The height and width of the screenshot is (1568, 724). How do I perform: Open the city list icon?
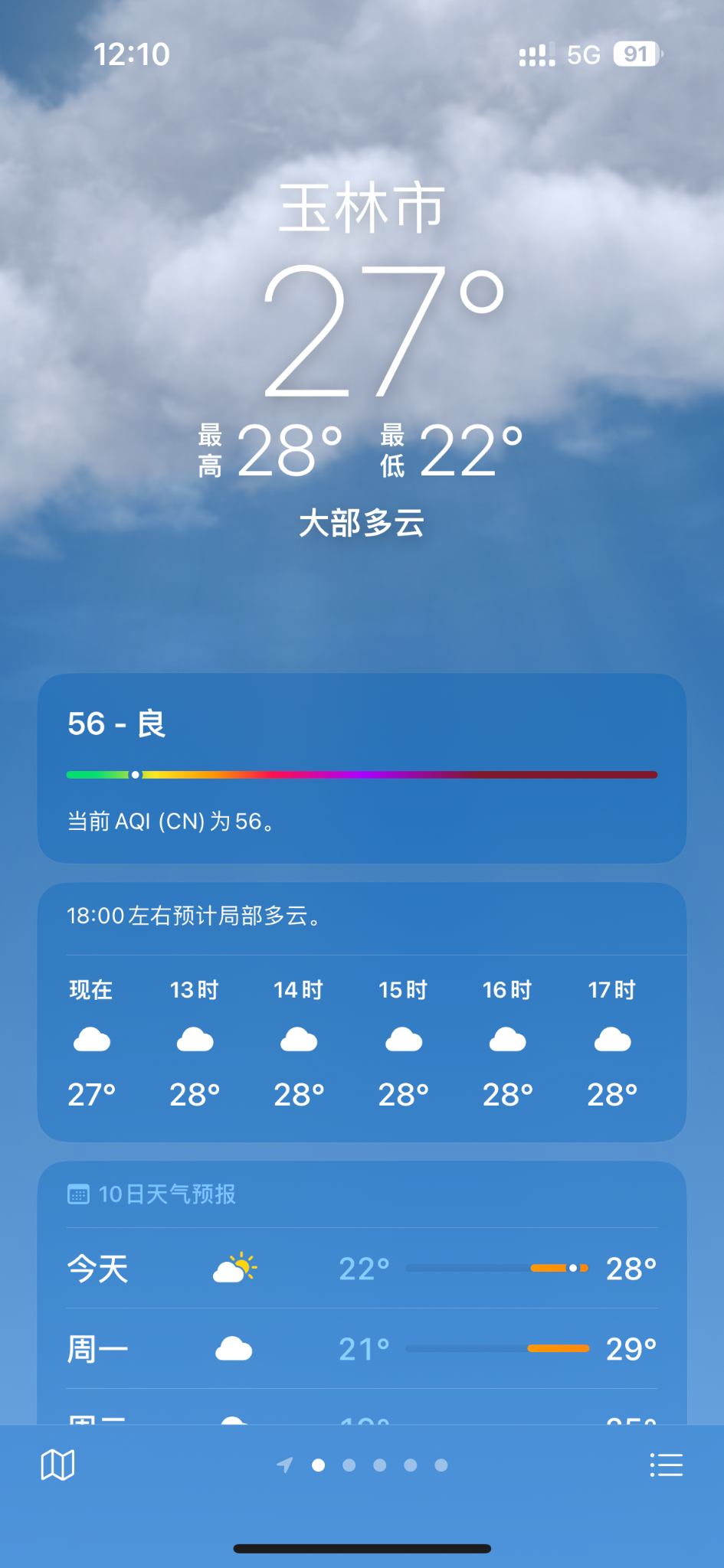tap(666, 1465)
